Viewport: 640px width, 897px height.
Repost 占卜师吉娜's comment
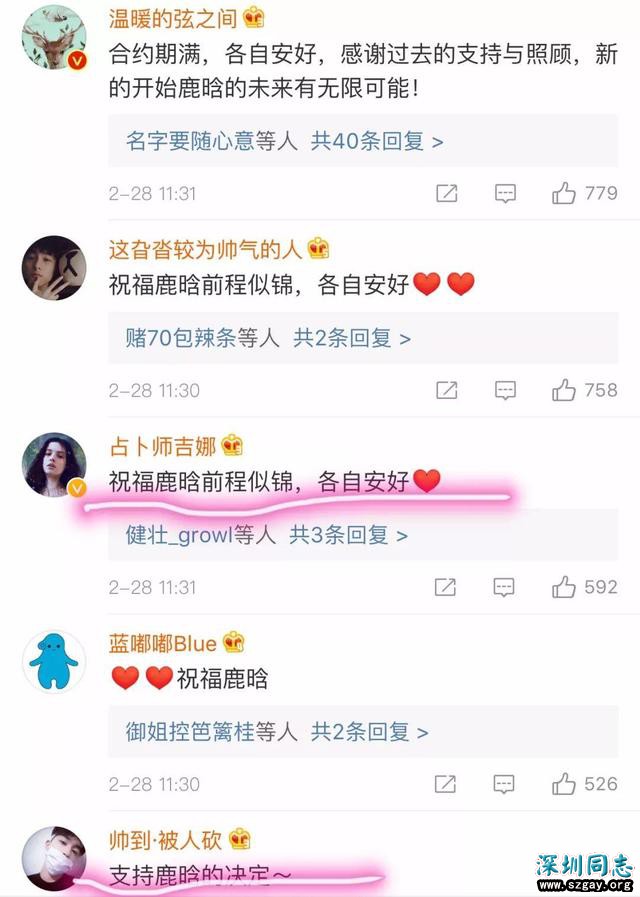point(446,587)
